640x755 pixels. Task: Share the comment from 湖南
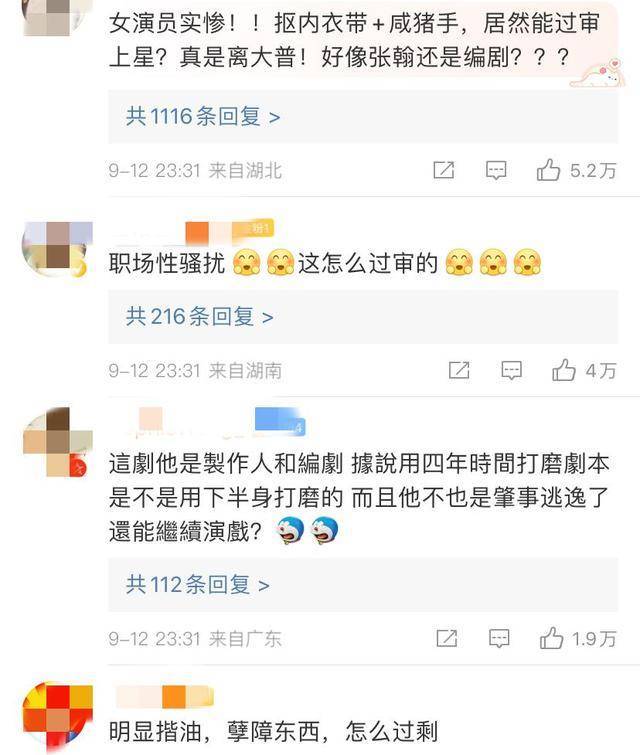coord(459,371)
